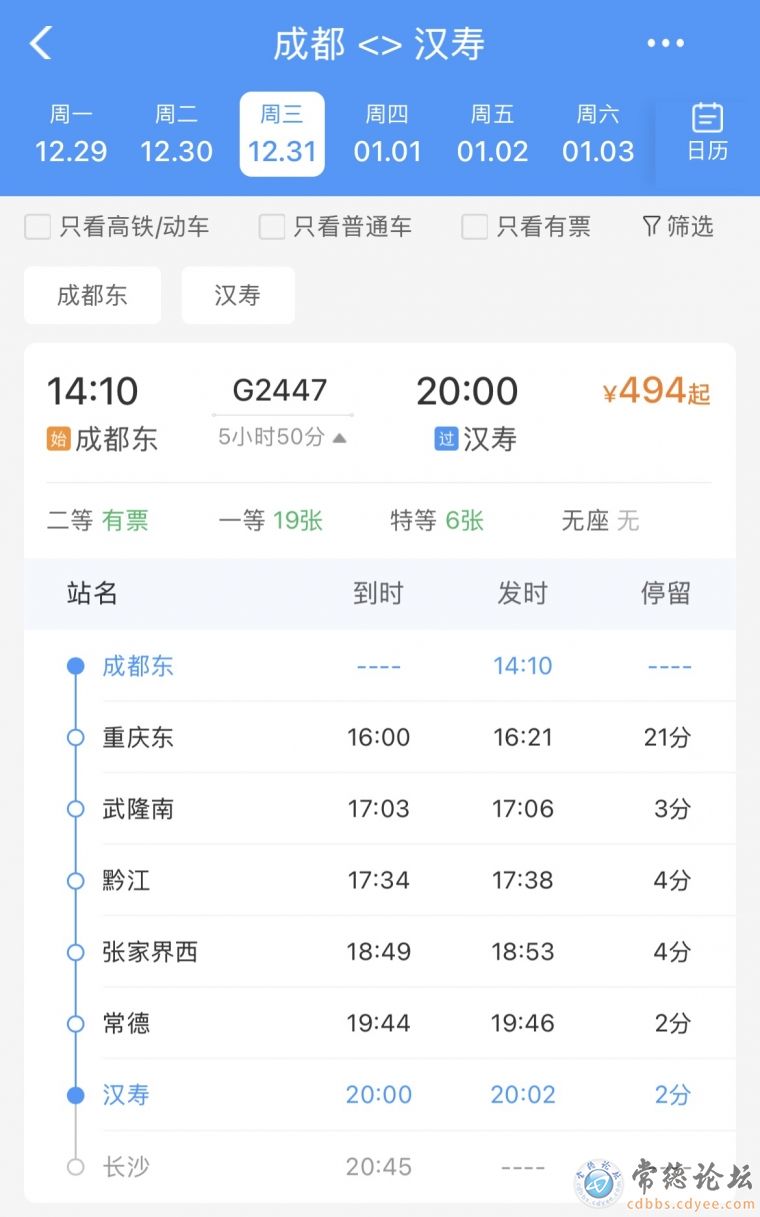Image resolution: width=760 pixels, height=1217 pixels.
Task: Select Wednesday 12.31 date tab
Action: click(282, 134)
